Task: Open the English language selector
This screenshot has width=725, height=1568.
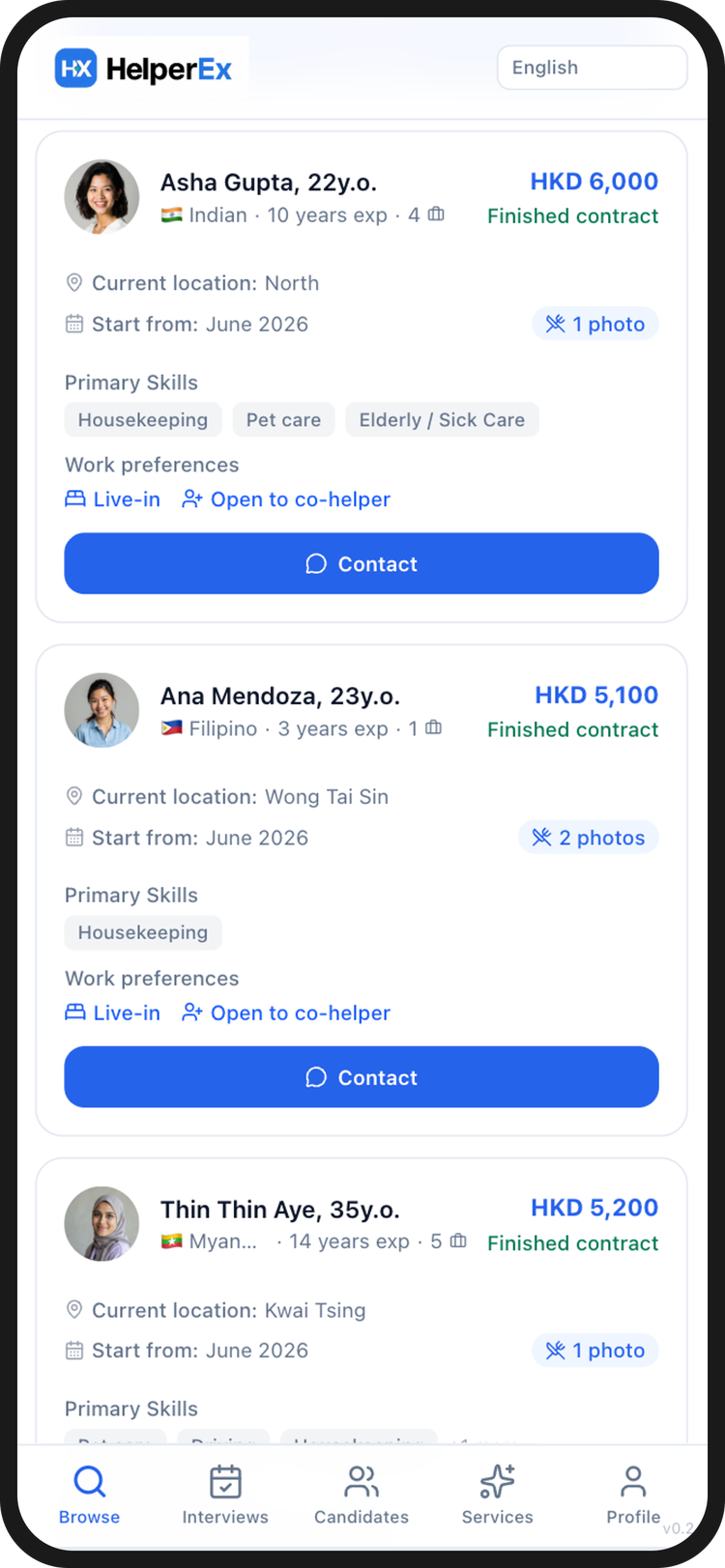Action: [592, 67]
